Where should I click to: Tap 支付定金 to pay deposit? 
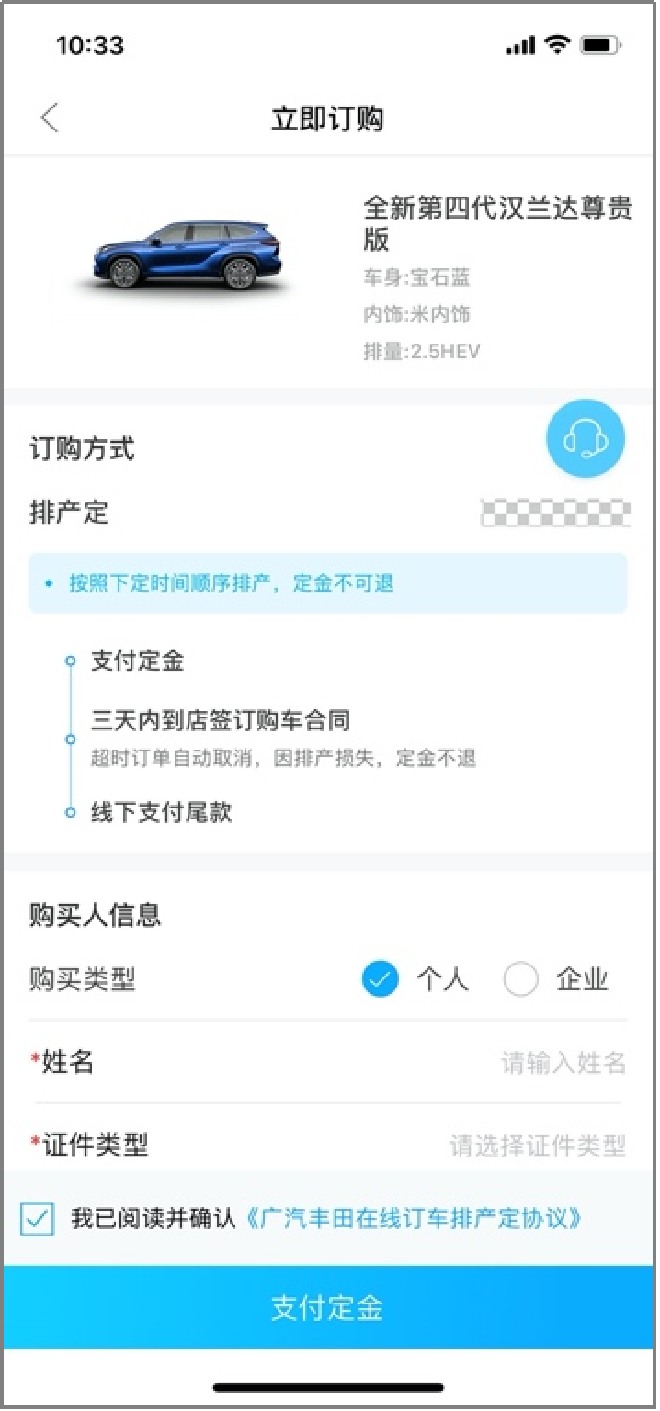point(328,1307)
